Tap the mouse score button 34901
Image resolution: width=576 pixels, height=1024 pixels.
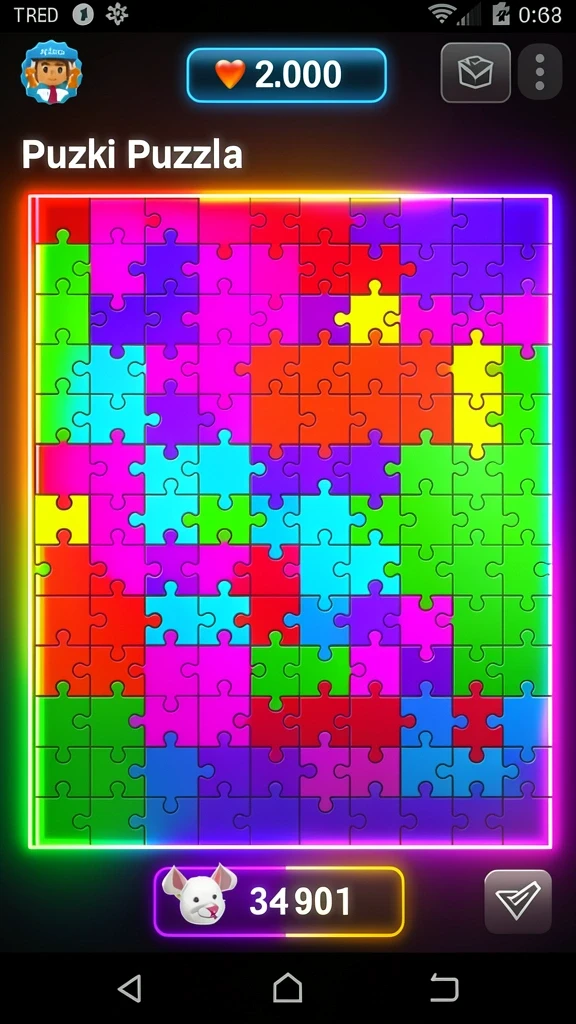pos(280,901)
